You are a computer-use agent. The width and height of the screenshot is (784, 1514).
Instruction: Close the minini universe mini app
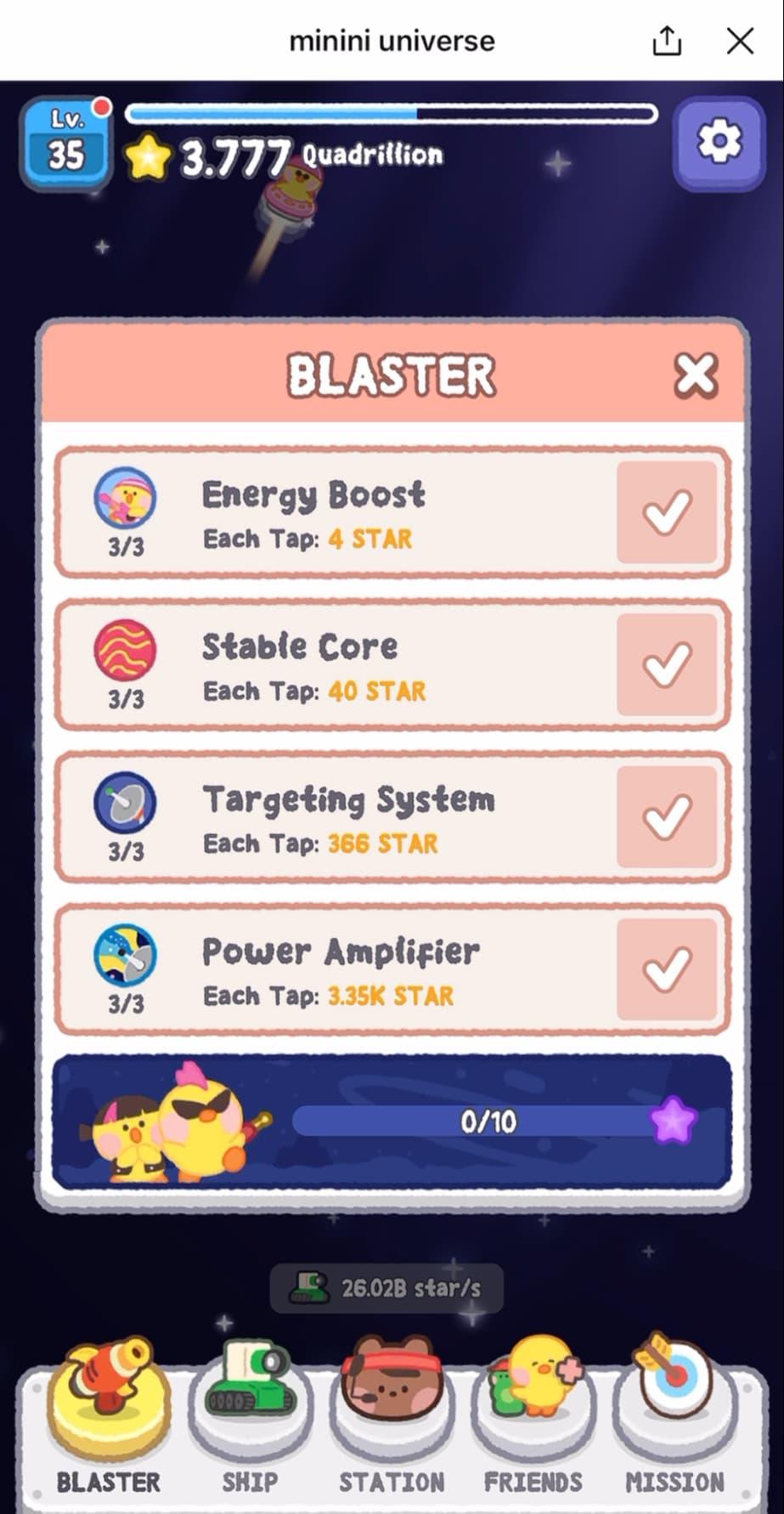tap(740, 41)
